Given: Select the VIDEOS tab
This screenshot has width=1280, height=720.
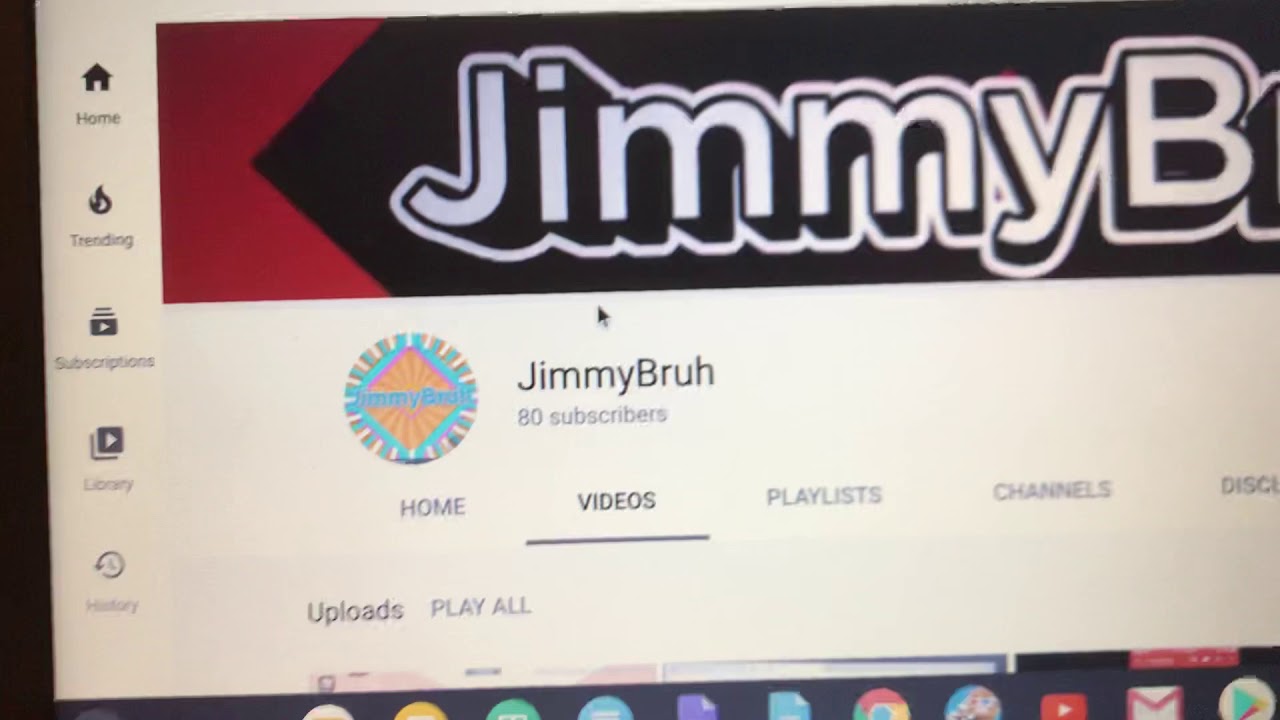Looking at the screenshot, I should point(616,501).
